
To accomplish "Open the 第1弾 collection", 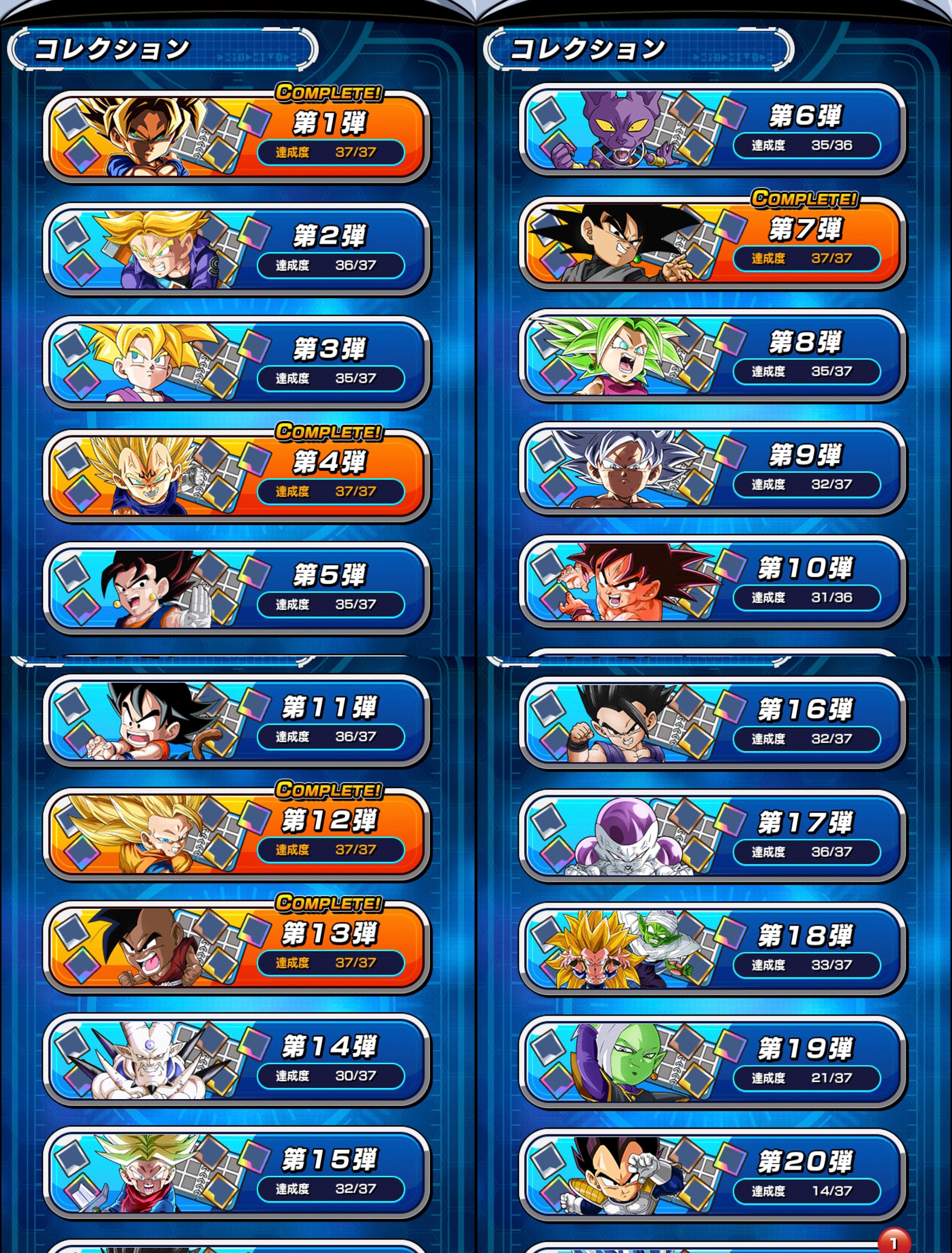I will click(236, 137).
